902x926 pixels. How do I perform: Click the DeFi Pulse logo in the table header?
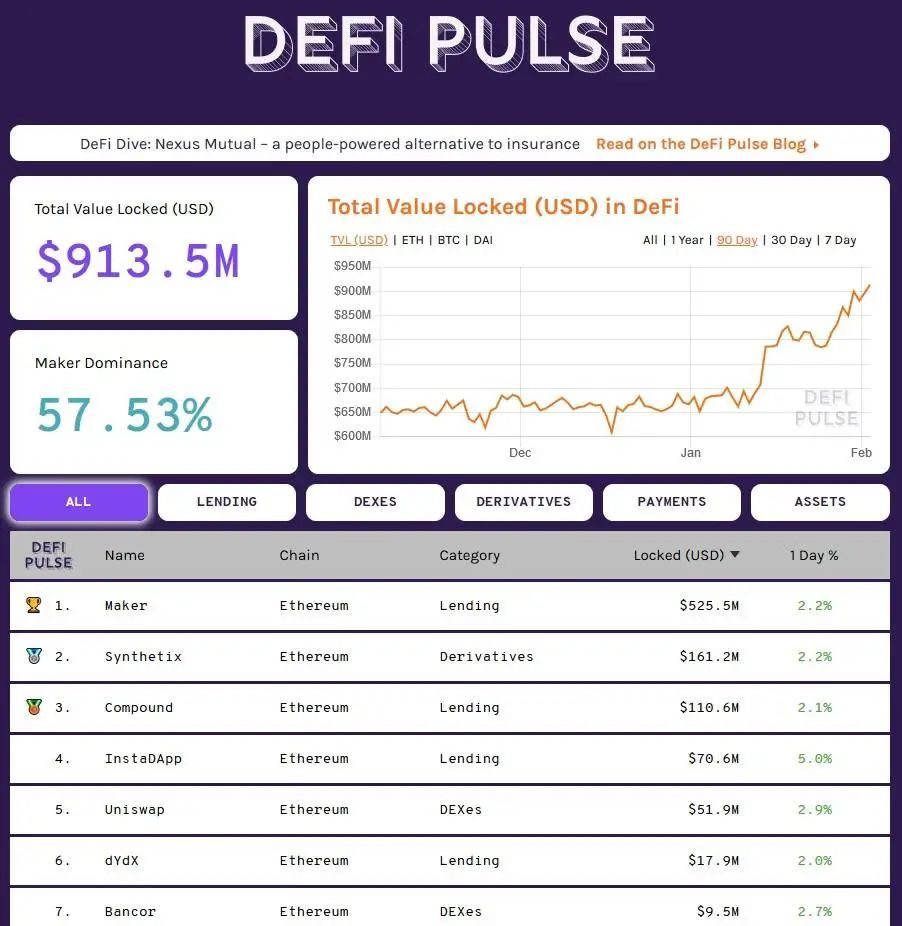tap(47, 554)
